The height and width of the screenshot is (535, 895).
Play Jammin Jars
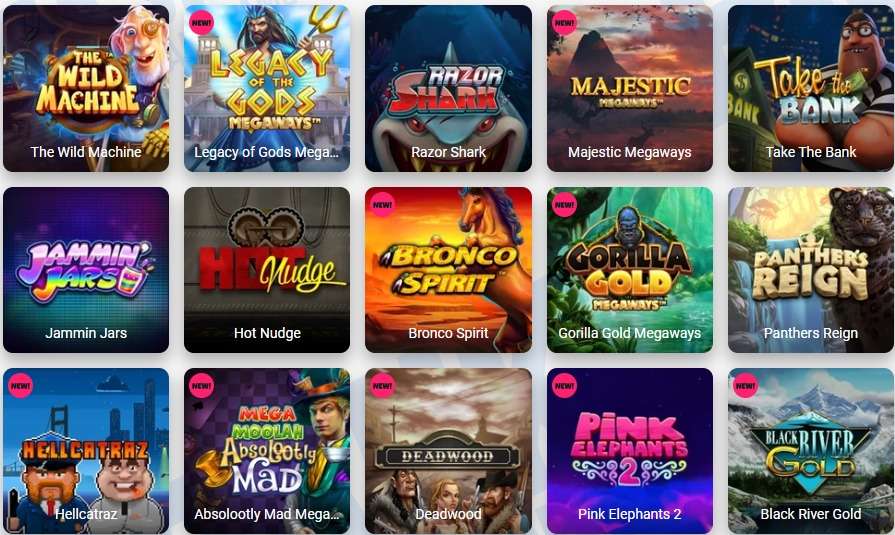86,269
